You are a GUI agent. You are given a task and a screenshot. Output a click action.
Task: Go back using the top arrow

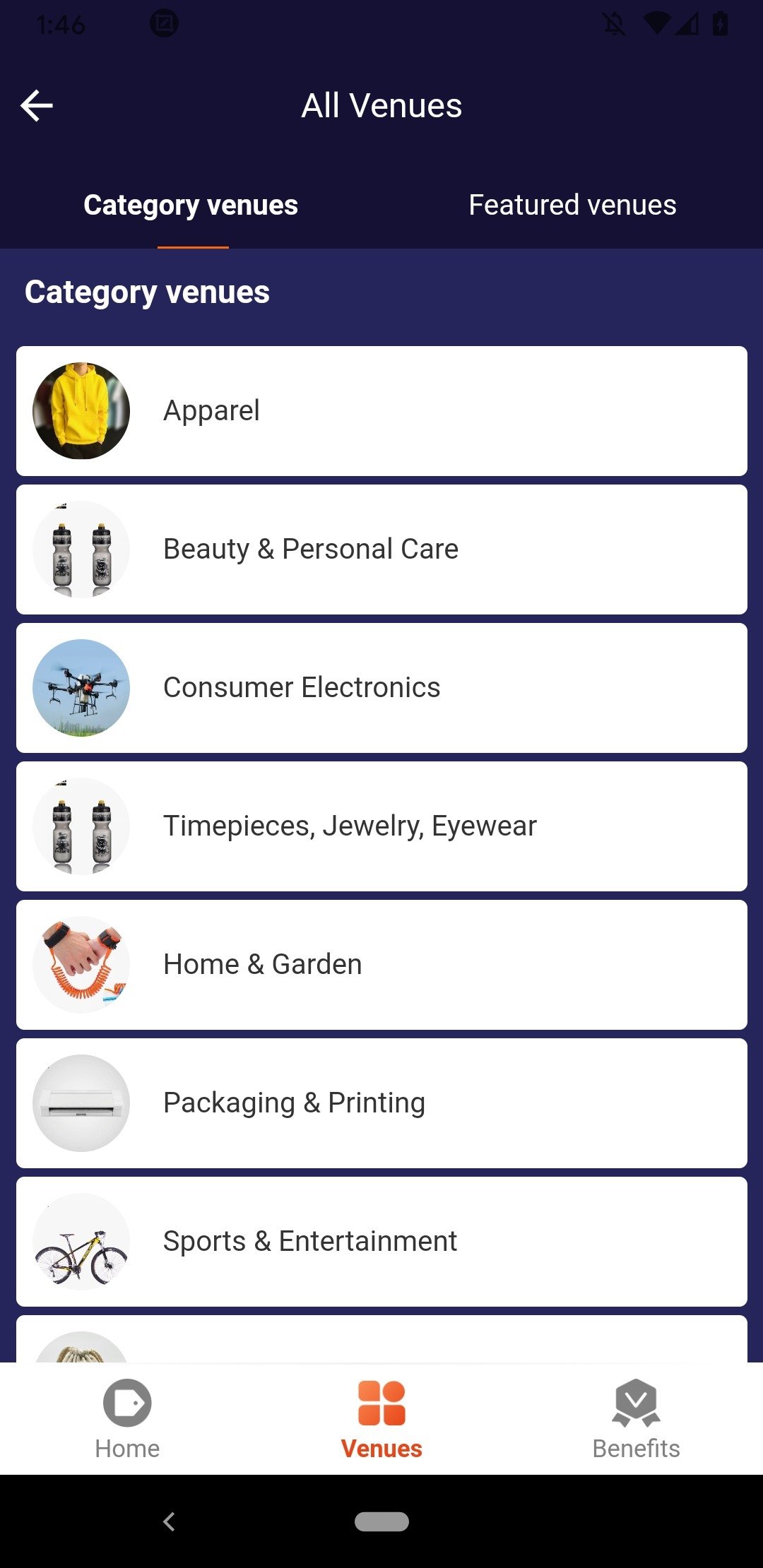(x=37, y=106)
